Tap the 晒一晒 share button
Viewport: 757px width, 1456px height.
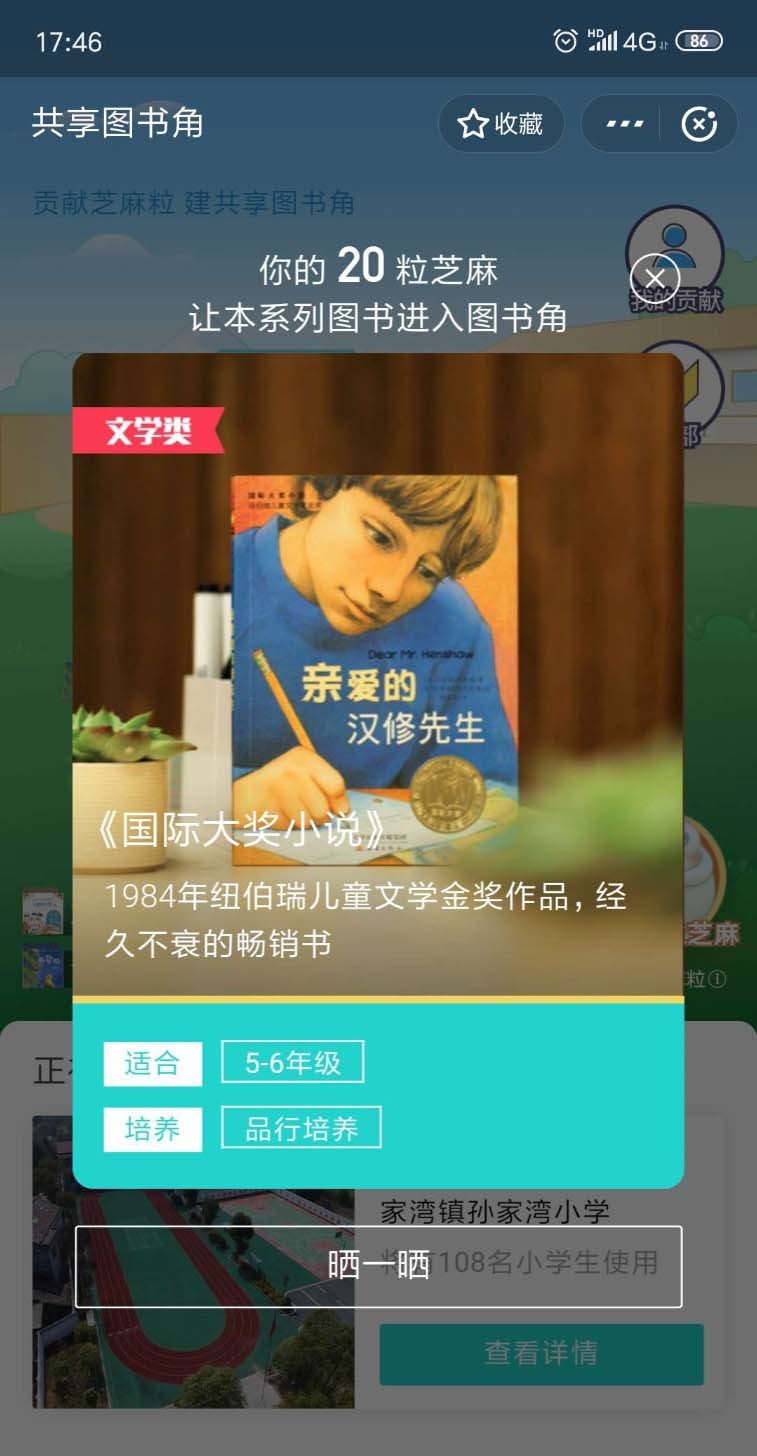point(378,1266)
